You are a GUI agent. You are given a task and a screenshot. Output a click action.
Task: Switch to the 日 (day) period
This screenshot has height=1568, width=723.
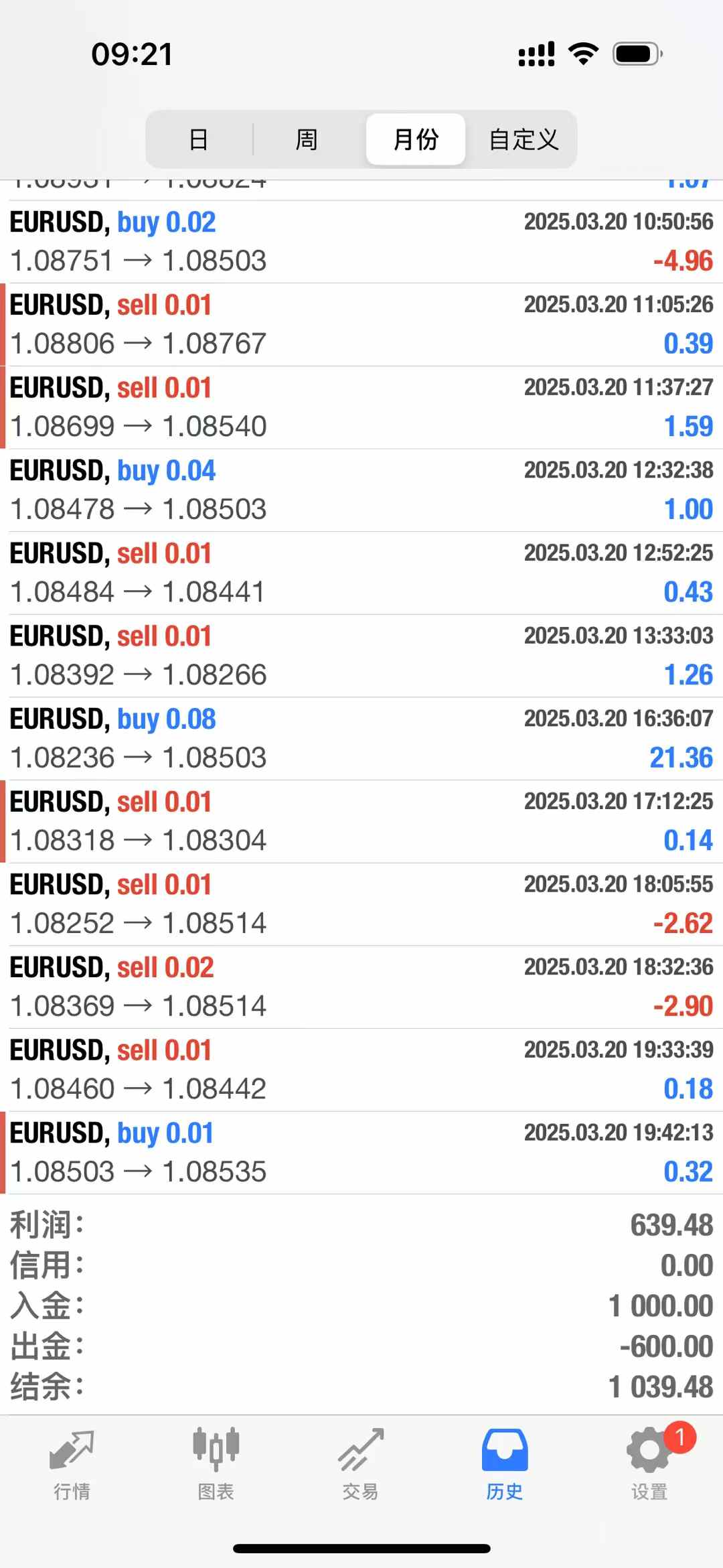coord(199,139)
